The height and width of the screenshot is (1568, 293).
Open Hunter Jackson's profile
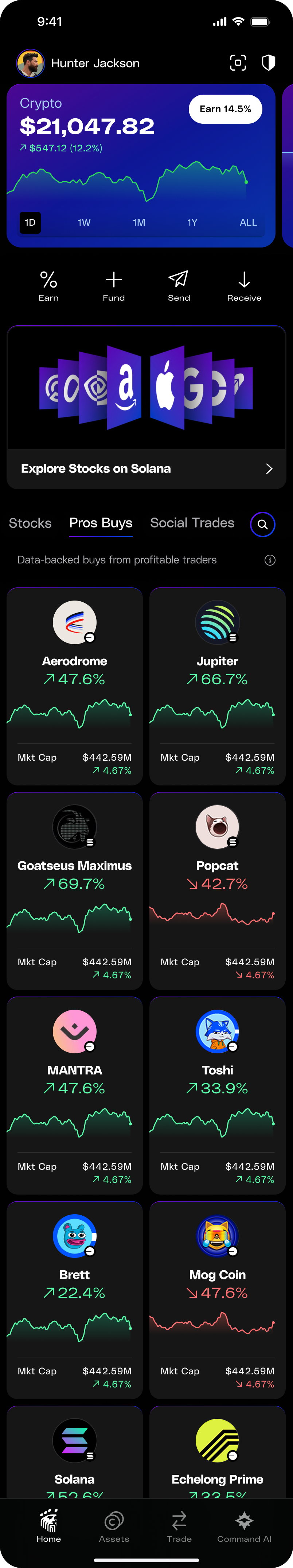pos(79,63)
